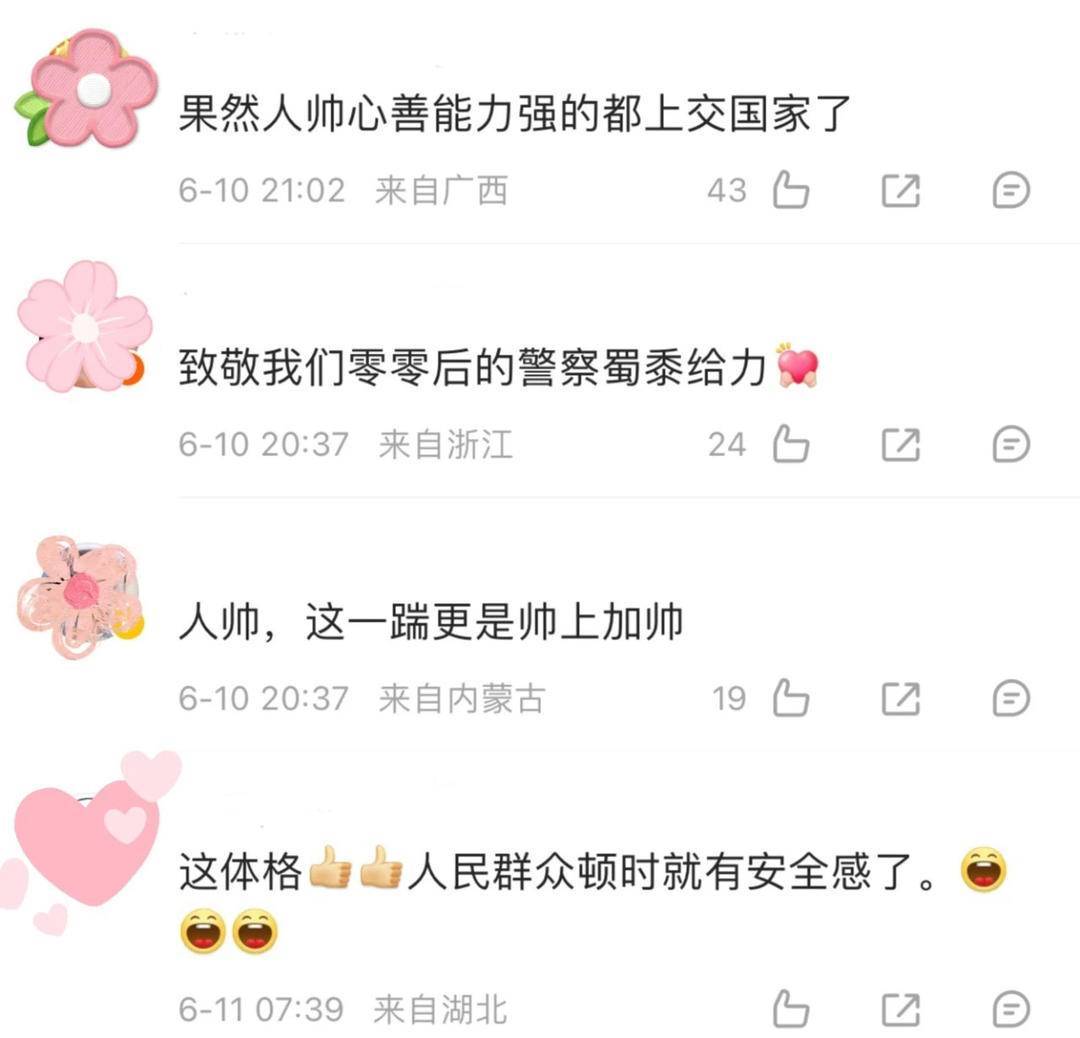The height and width of the screenshot is (1038, 1080).
Task: Reply to the comment from 浙江
Action: point(1011,444)
